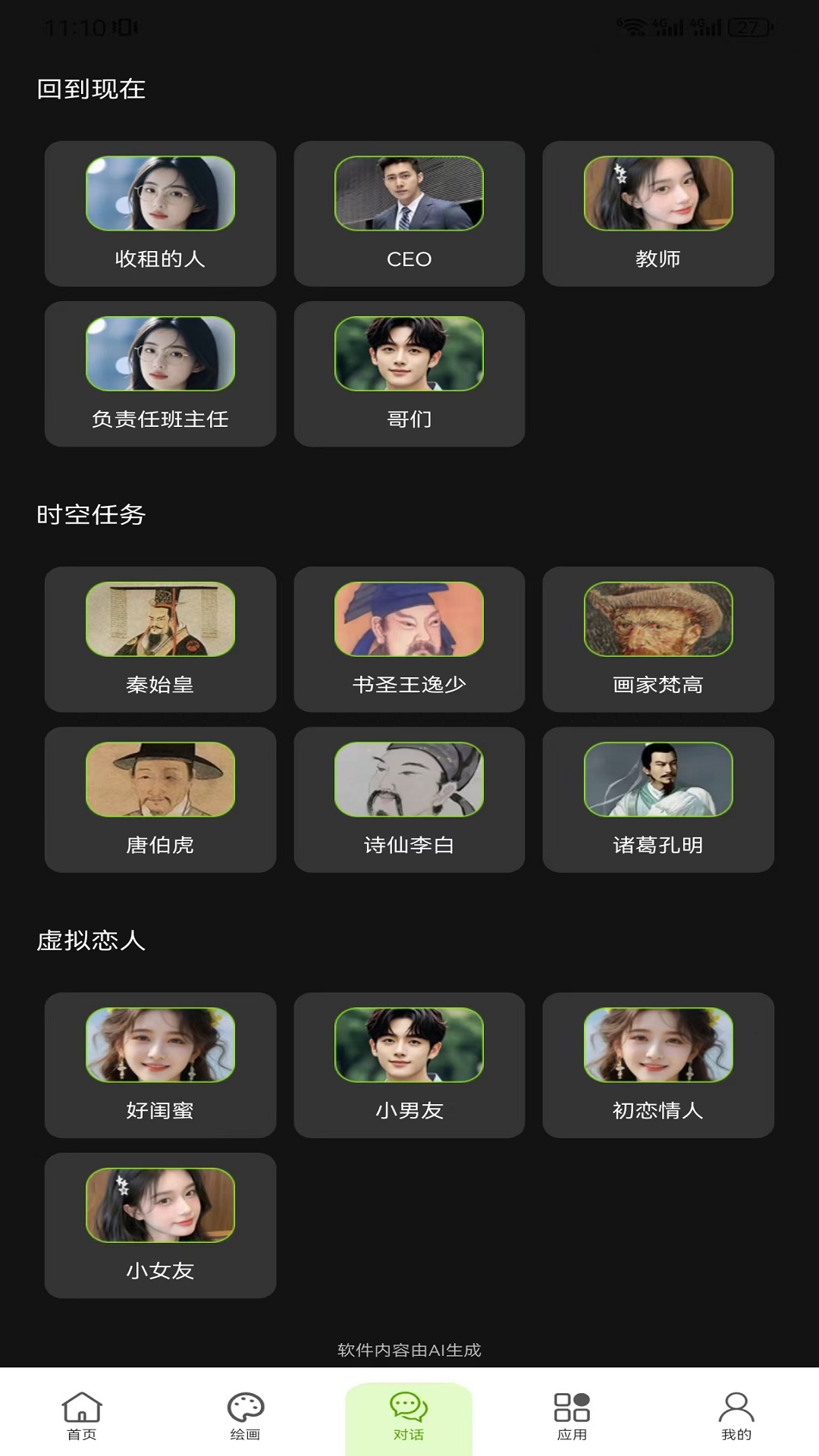Open the 唐伯虎 character card
The width and height of the screenshot is (819, 1456).
click(x=161, y=802)
